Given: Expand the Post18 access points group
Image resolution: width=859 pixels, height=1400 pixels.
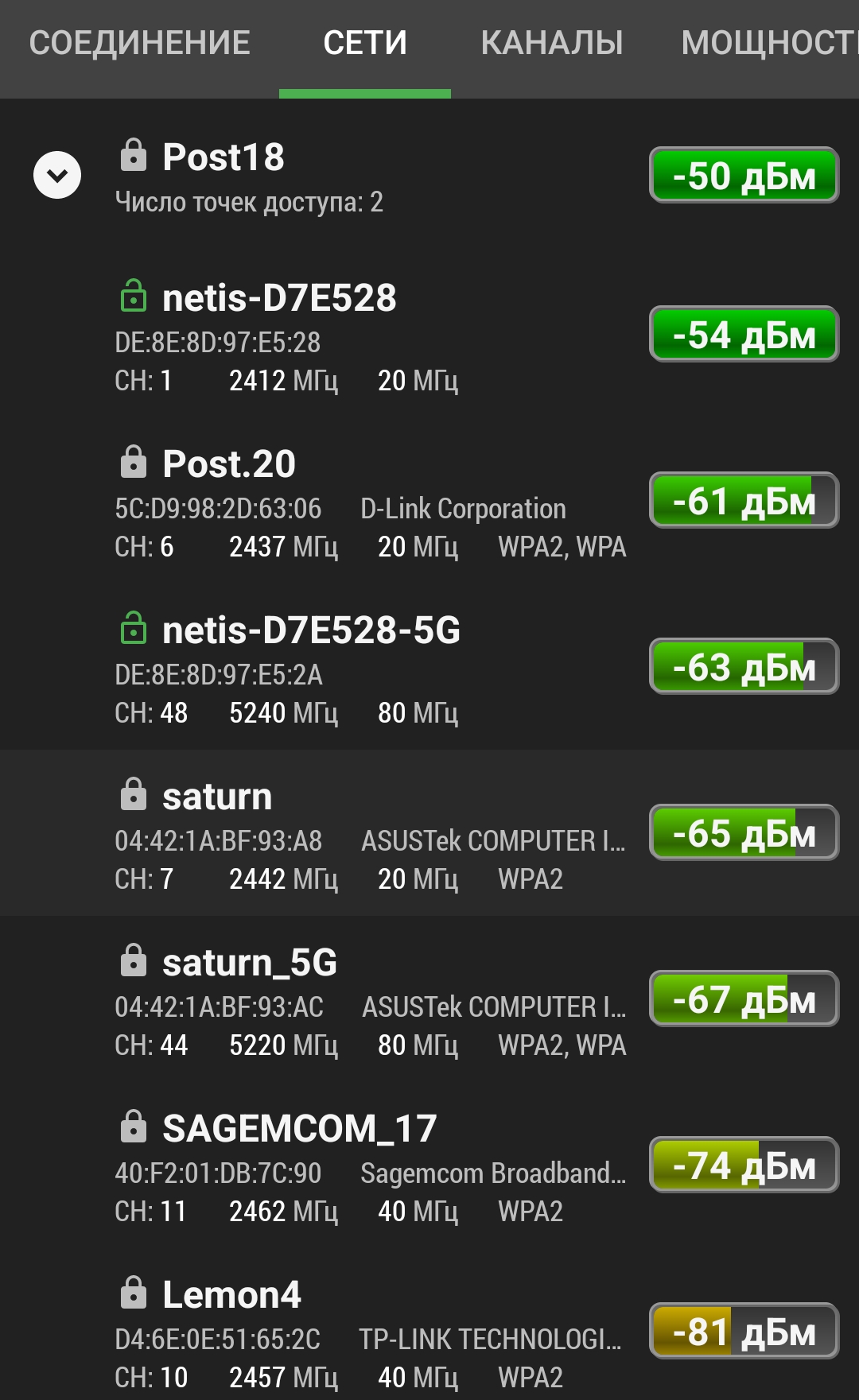Looking at the screenshot, I should pos(57,175).
